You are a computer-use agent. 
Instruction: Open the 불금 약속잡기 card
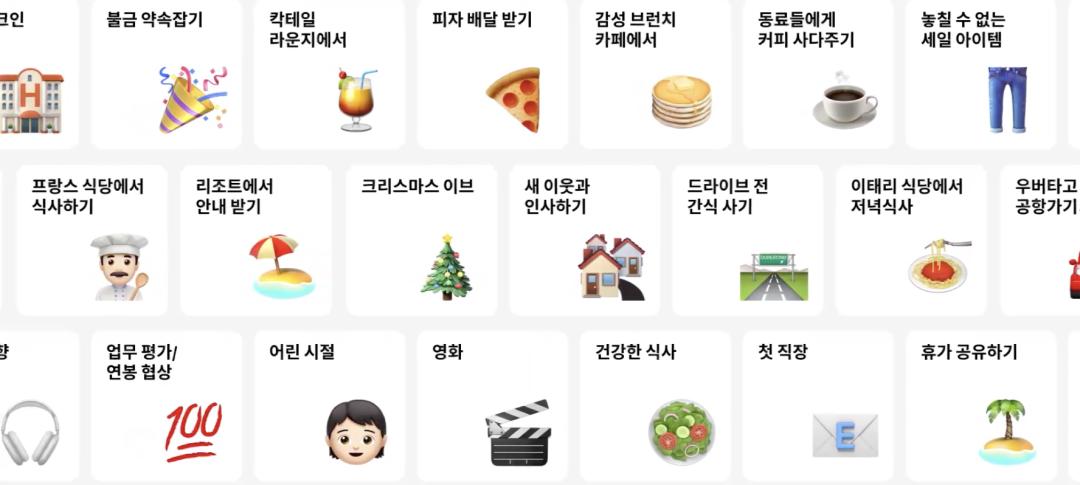[166, 75]
